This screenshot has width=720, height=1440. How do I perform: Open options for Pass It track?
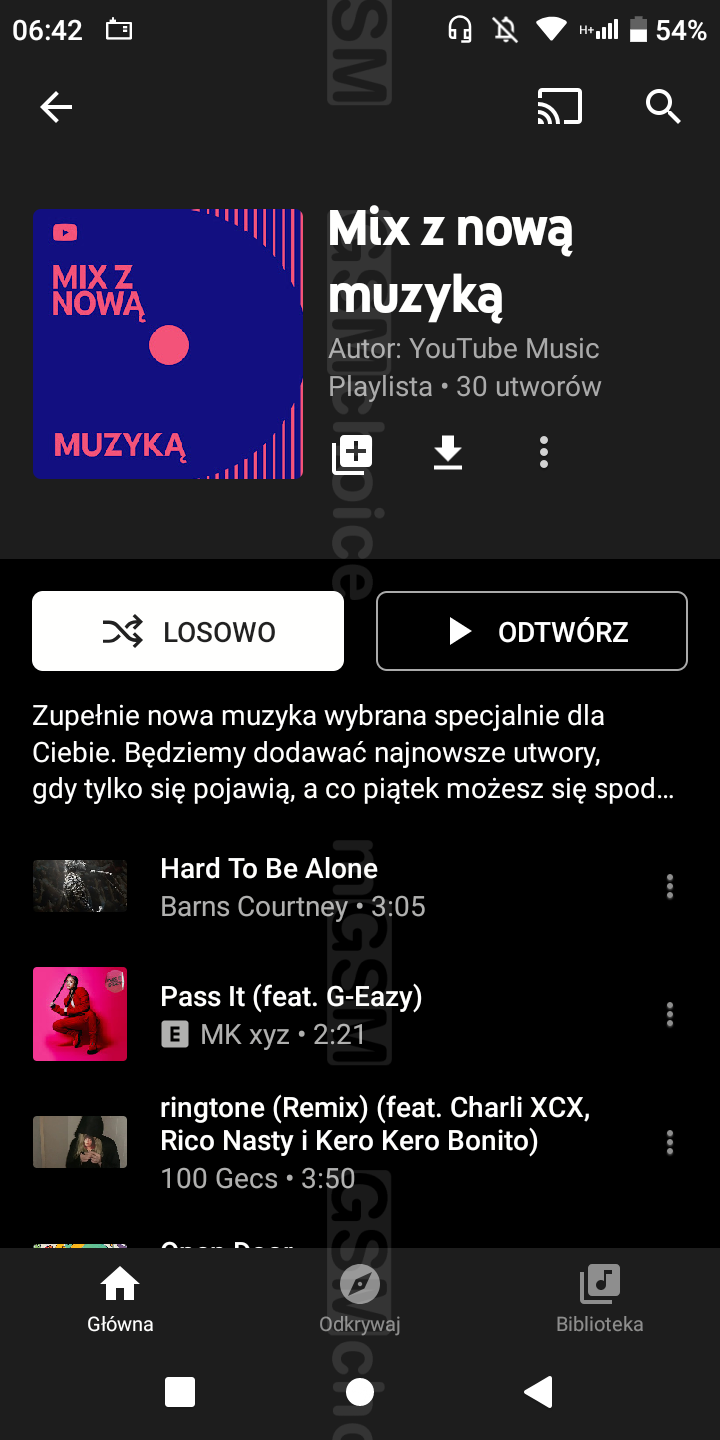pyautogui.click(x=670, y=1014)
